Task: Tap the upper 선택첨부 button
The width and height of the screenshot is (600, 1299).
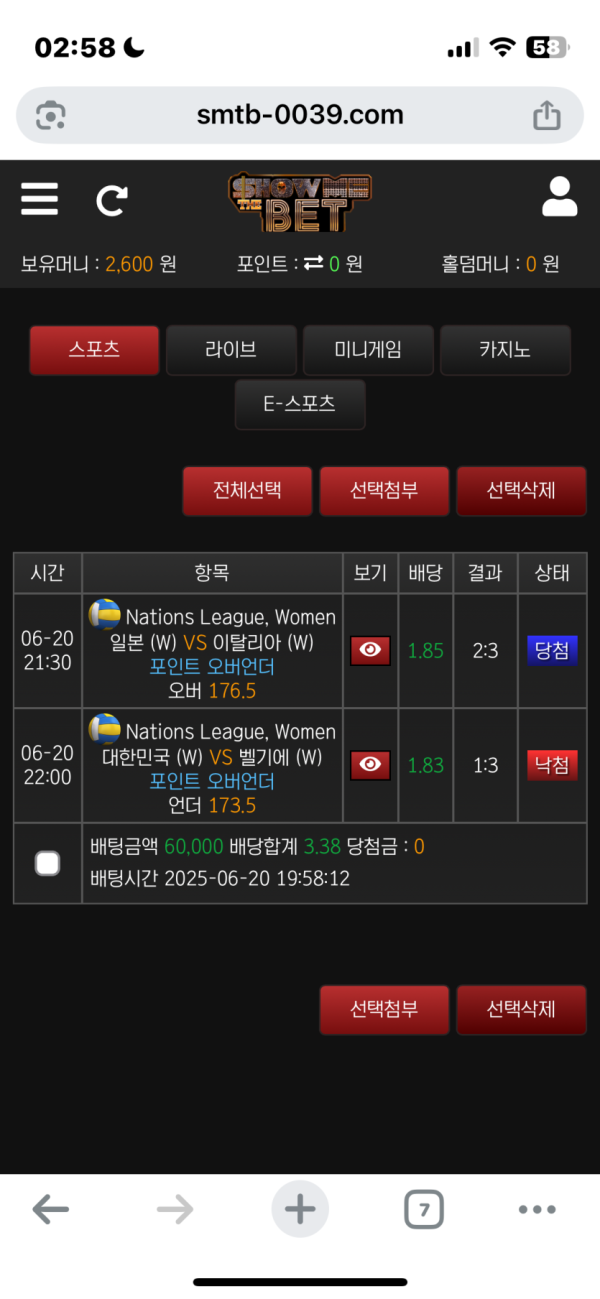Action: [x=384, y=491]
